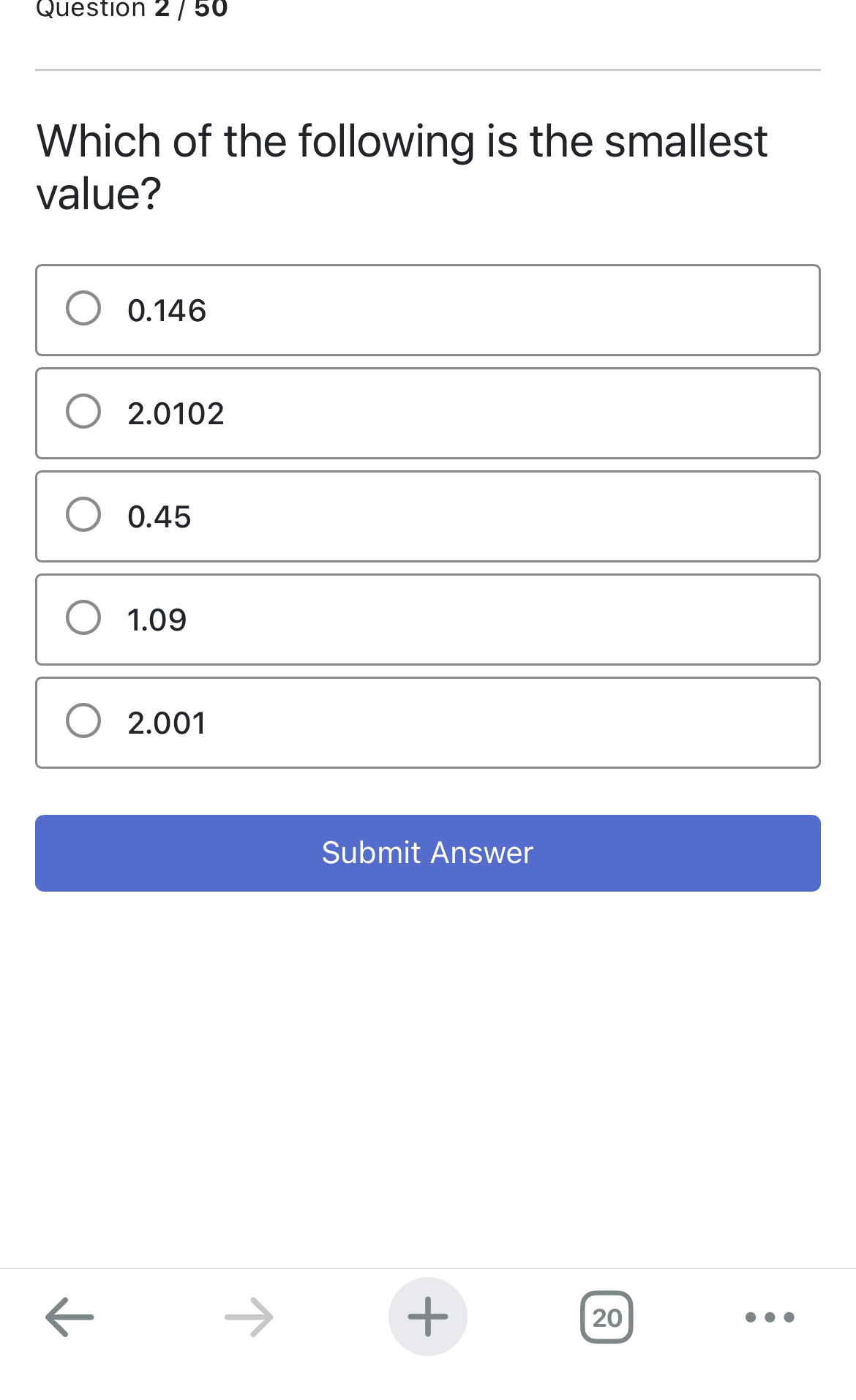Open the three-dot more options menu
This screenshot has width=856, height=1400.
(769, 1316)
